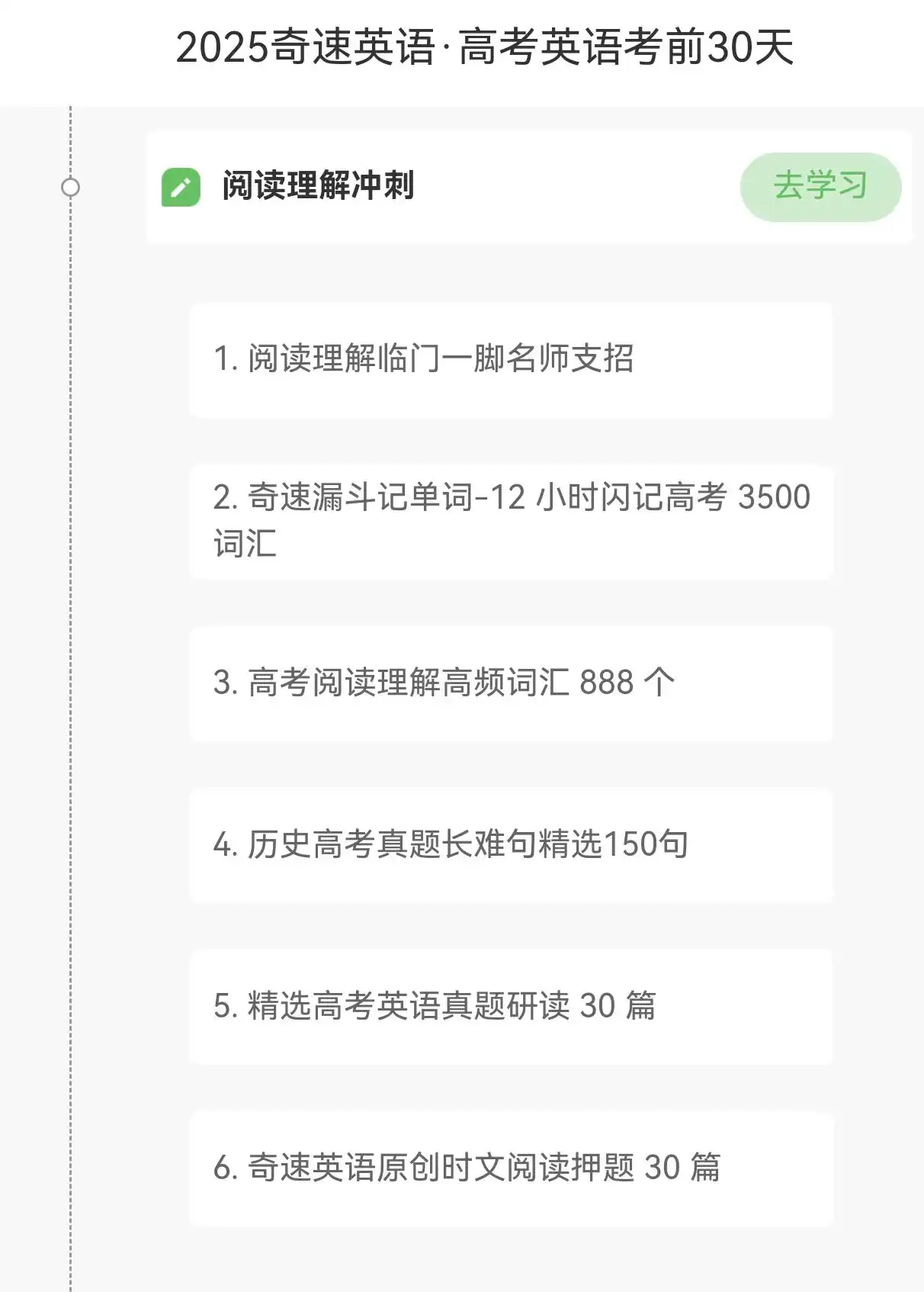Open 高考阅读理解高频词汇 888 个

tap(510, 683)
